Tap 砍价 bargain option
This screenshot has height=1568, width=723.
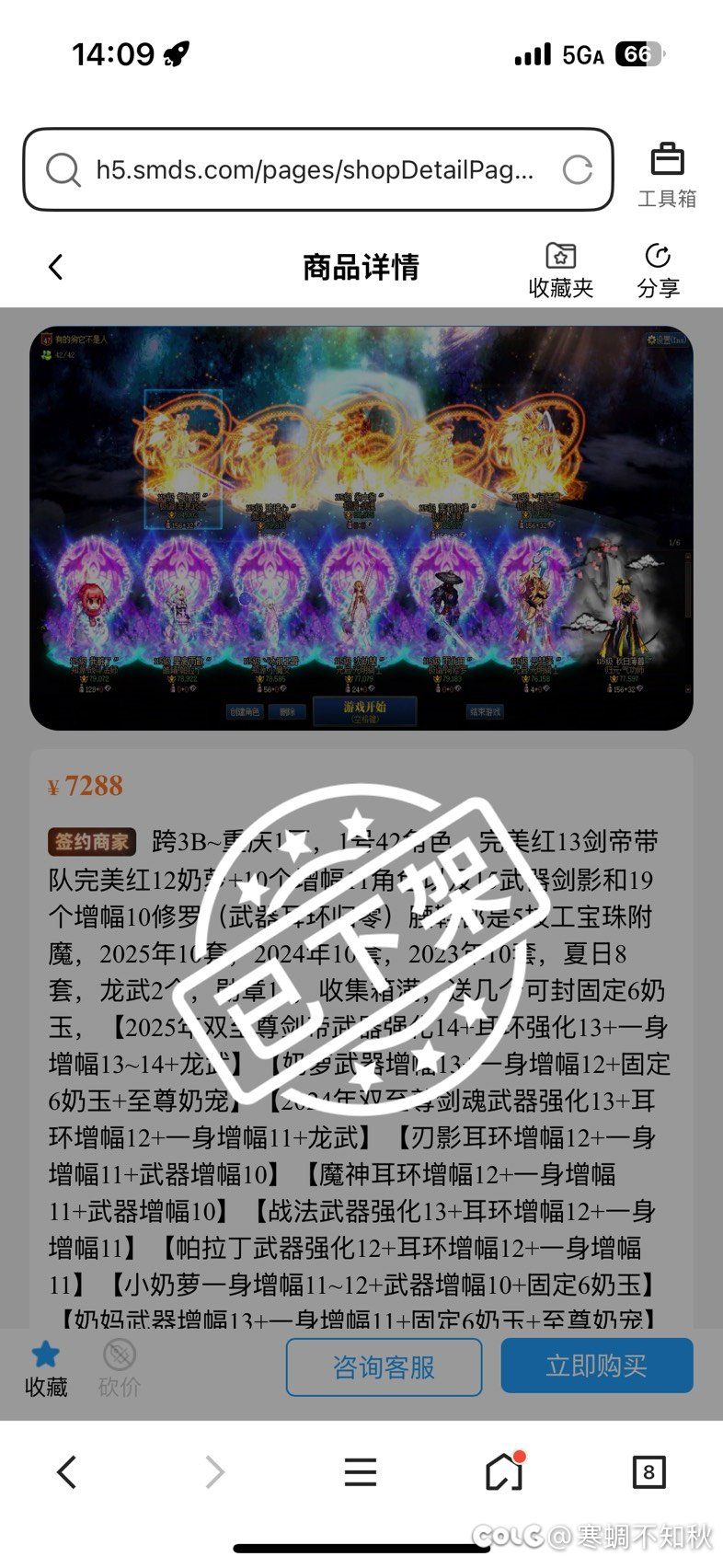(x=120, y=1366)
